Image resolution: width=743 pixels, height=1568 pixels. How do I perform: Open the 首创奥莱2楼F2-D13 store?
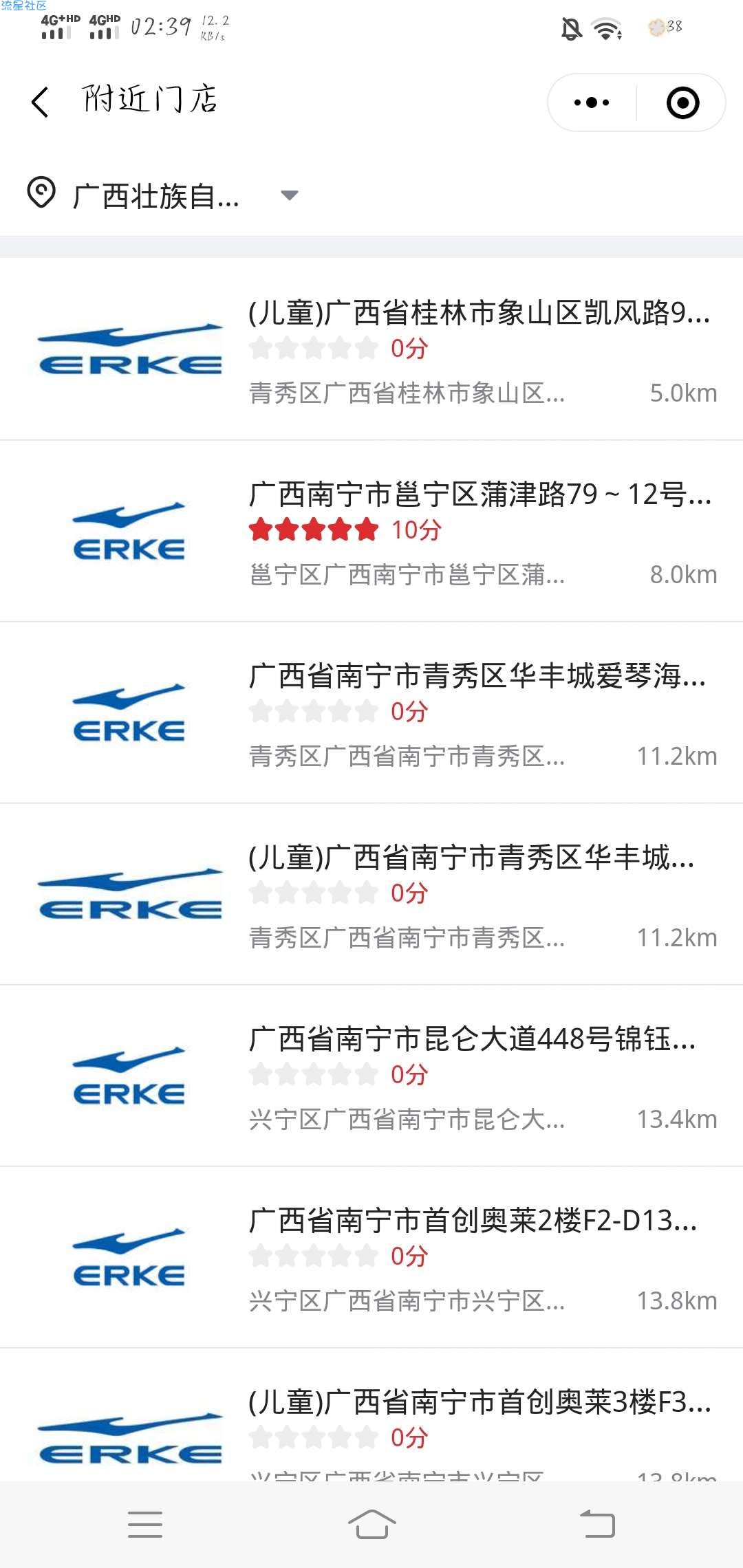pos(371,1257)
